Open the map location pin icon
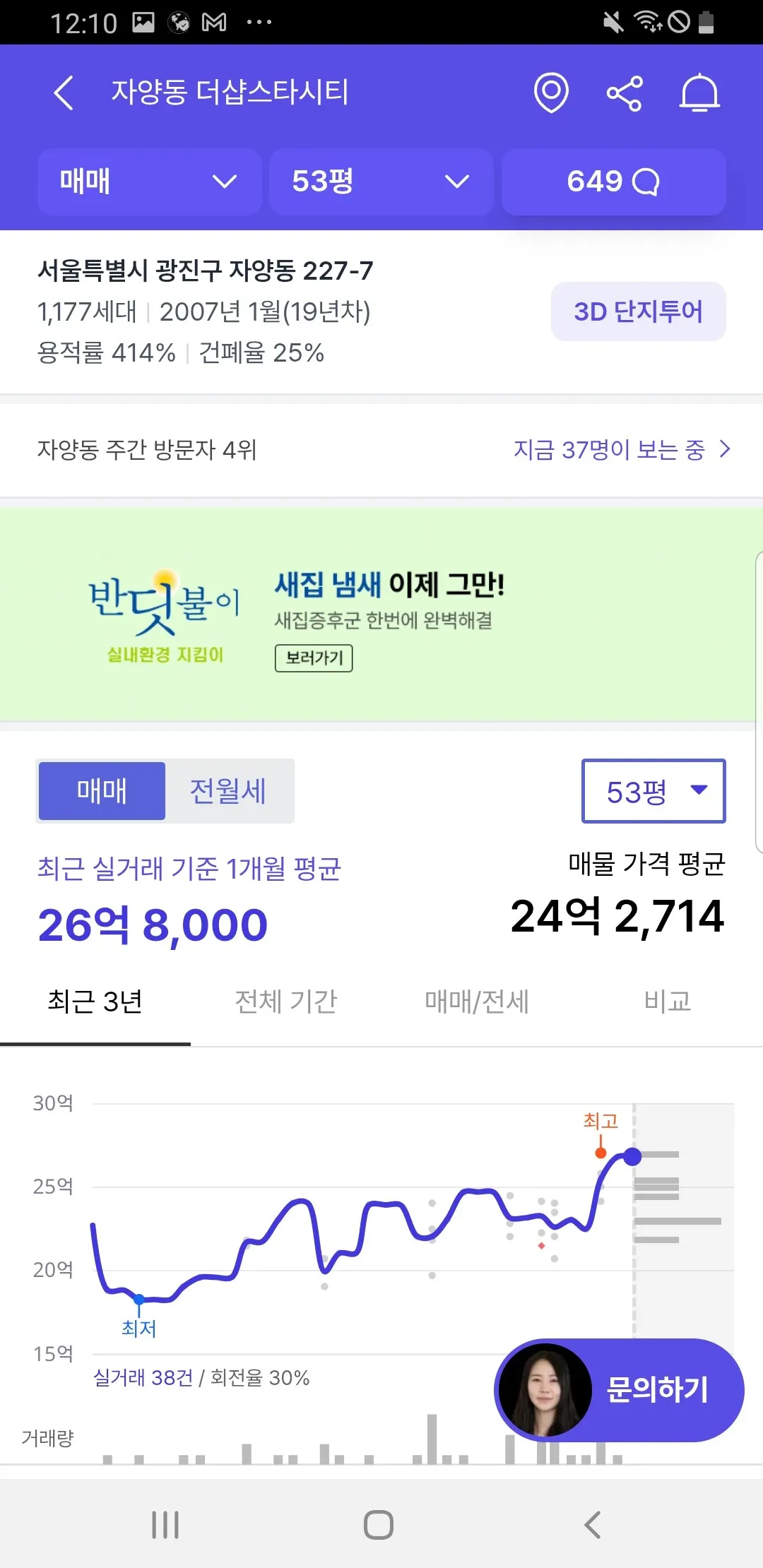The height and width of the screenshot is (1568, 763). click(551, 93)
